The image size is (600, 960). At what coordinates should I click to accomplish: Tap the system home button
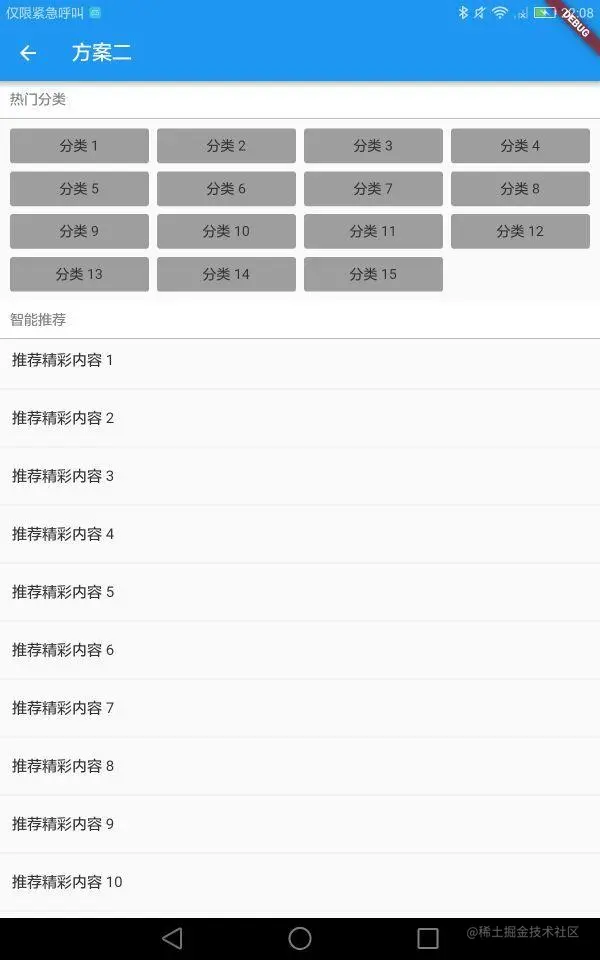300,938
